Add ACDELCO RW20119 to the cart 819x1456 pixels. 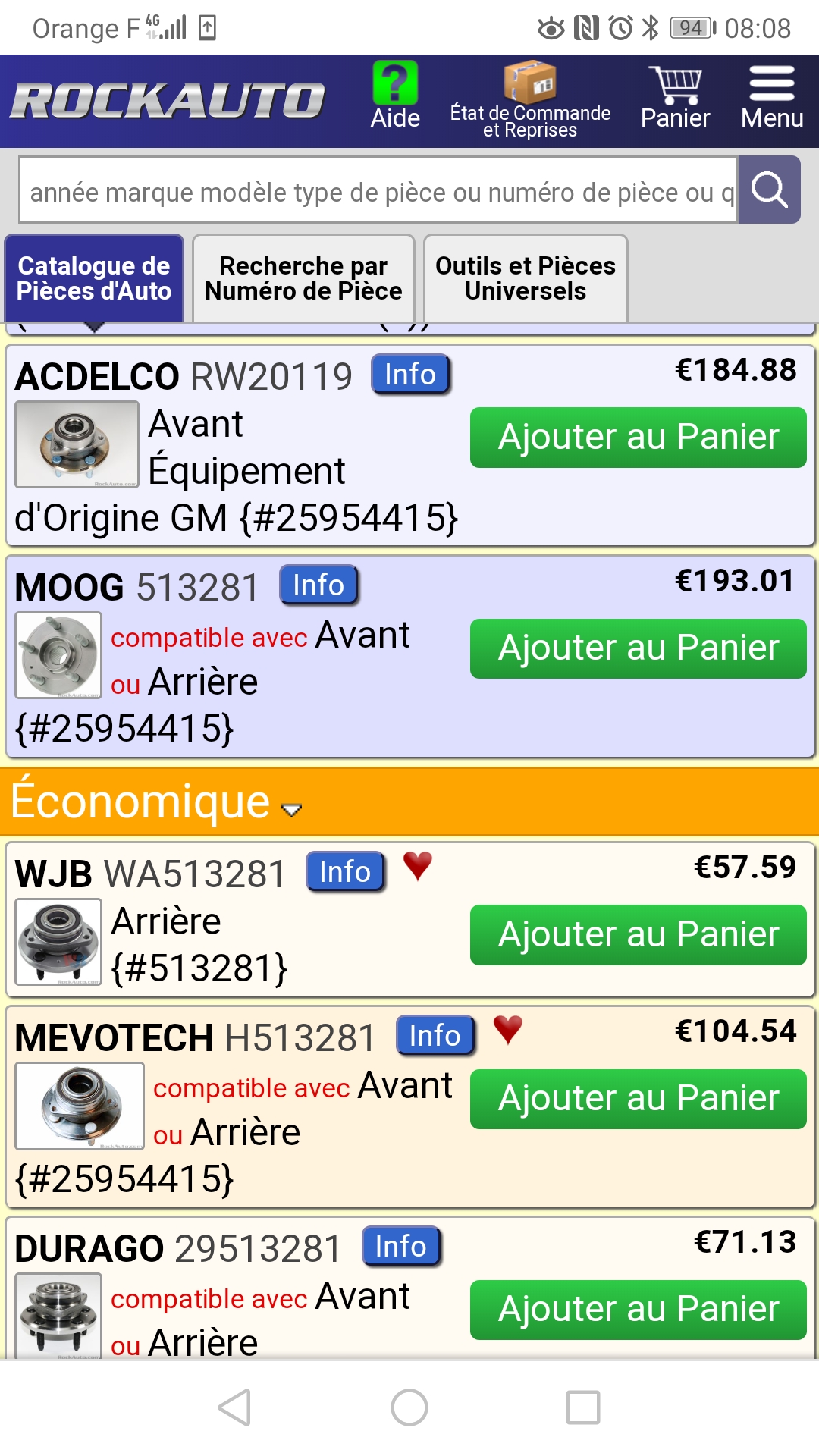click(x=638, y=438)
